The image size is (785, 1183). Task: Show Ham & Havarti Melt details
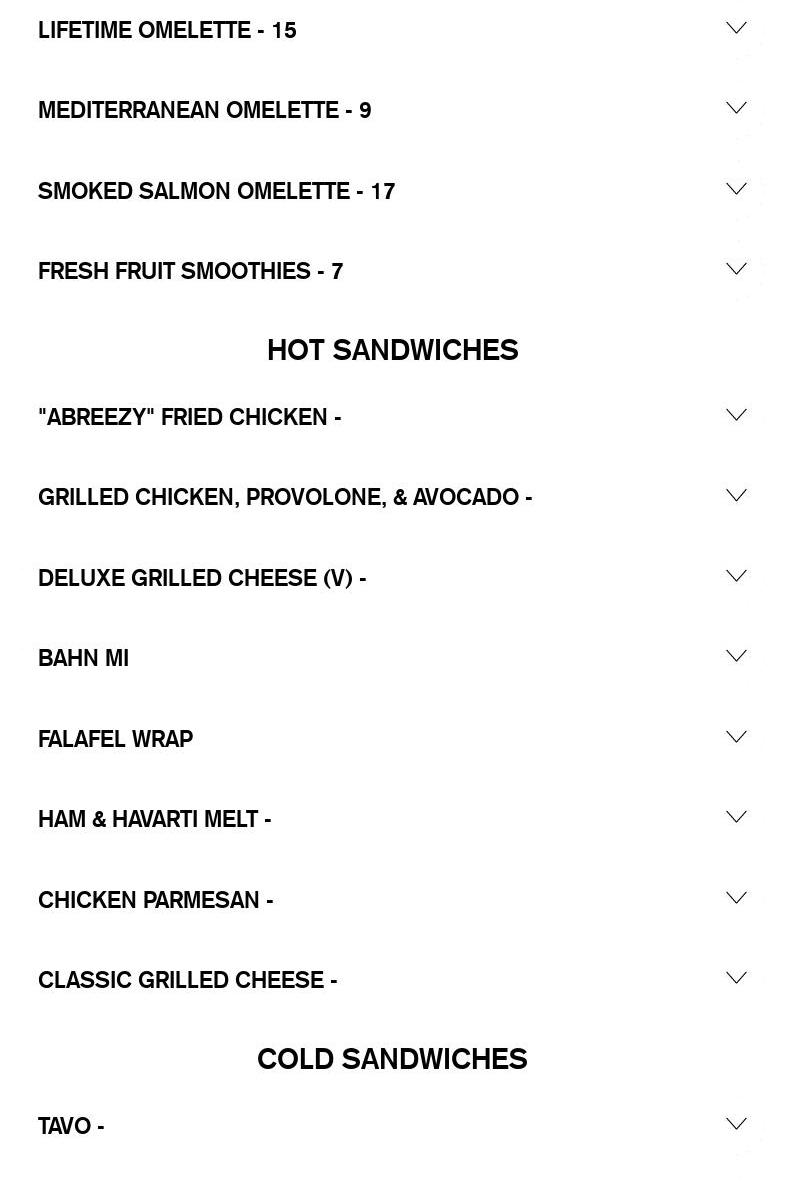point(736,818)
